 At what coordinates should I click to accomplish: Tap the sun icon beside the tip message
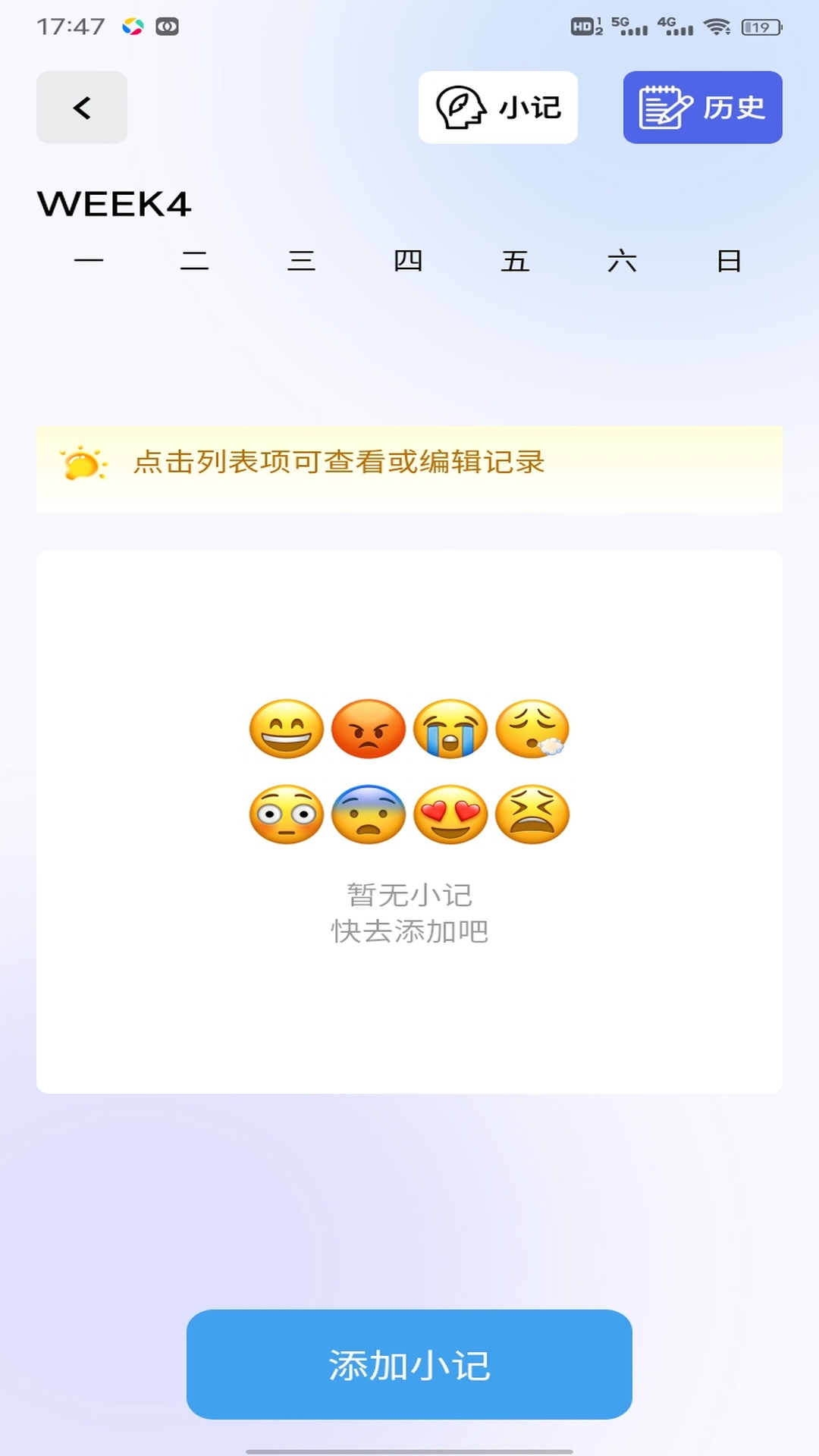(x=82, y=463)
